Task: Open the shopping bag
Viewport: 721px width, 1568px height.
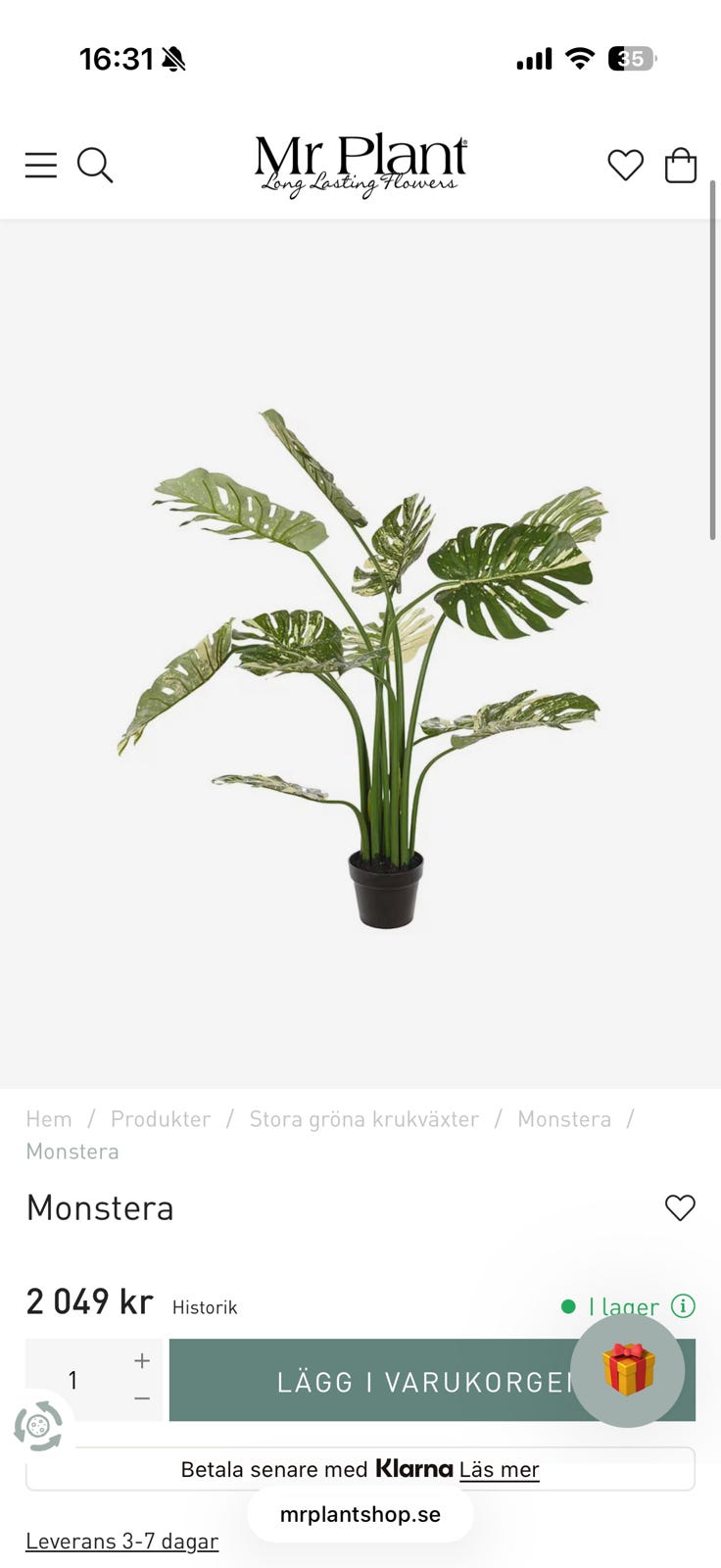Action: [x=681, y=165]
